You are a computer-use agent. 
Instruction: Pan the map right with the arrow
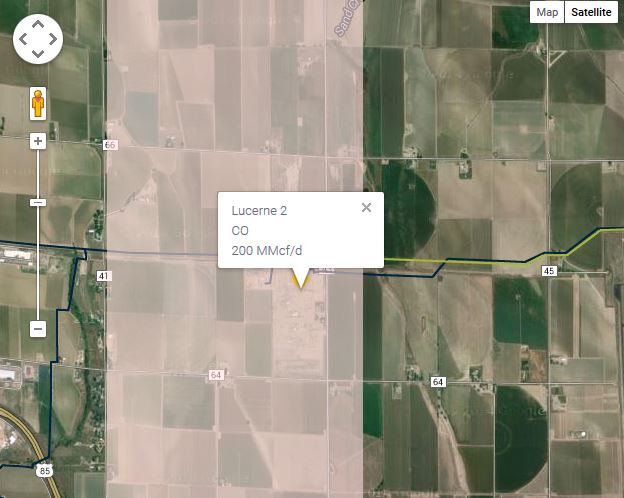point(53,39)
